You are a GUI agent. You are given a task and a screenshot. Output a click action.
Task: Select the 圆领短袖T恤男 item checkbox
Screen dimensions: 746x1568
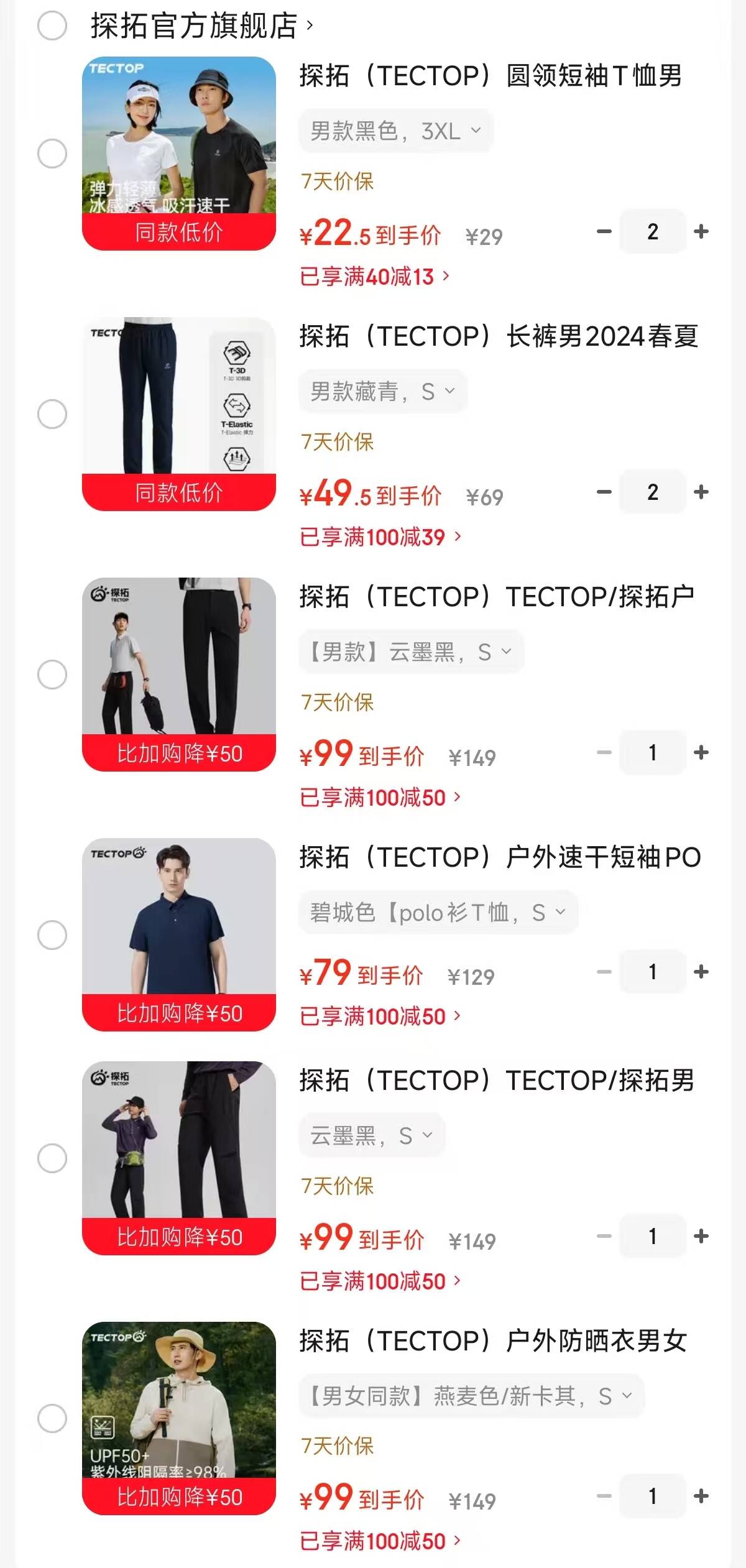(52, 154)
